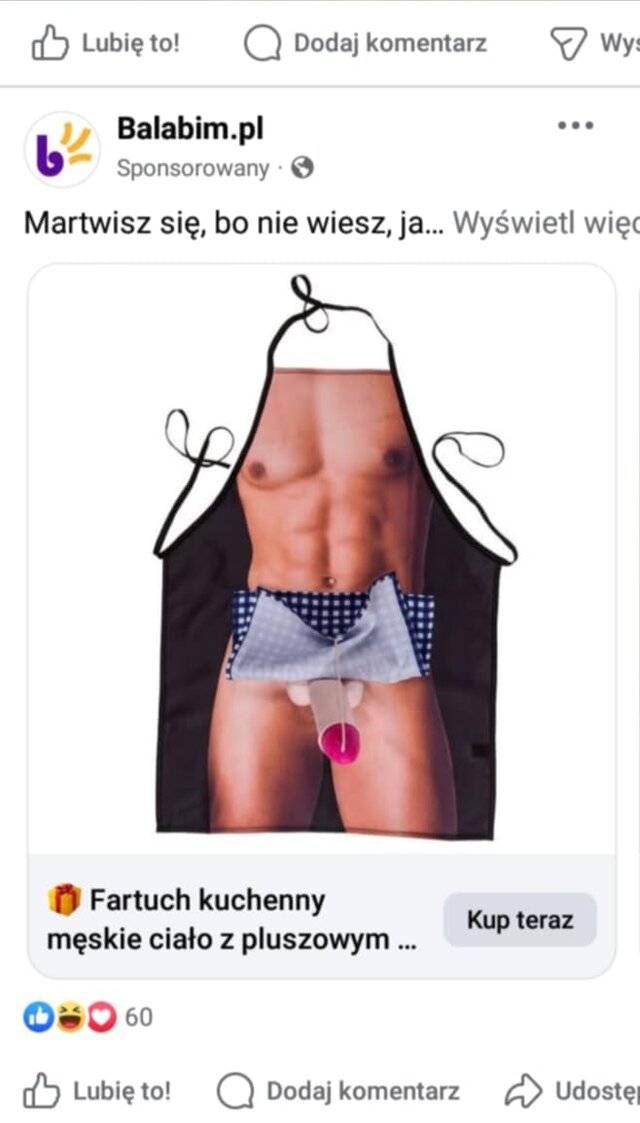Like the post preceding the Balabim.pl ad

[x=106, y=43]
